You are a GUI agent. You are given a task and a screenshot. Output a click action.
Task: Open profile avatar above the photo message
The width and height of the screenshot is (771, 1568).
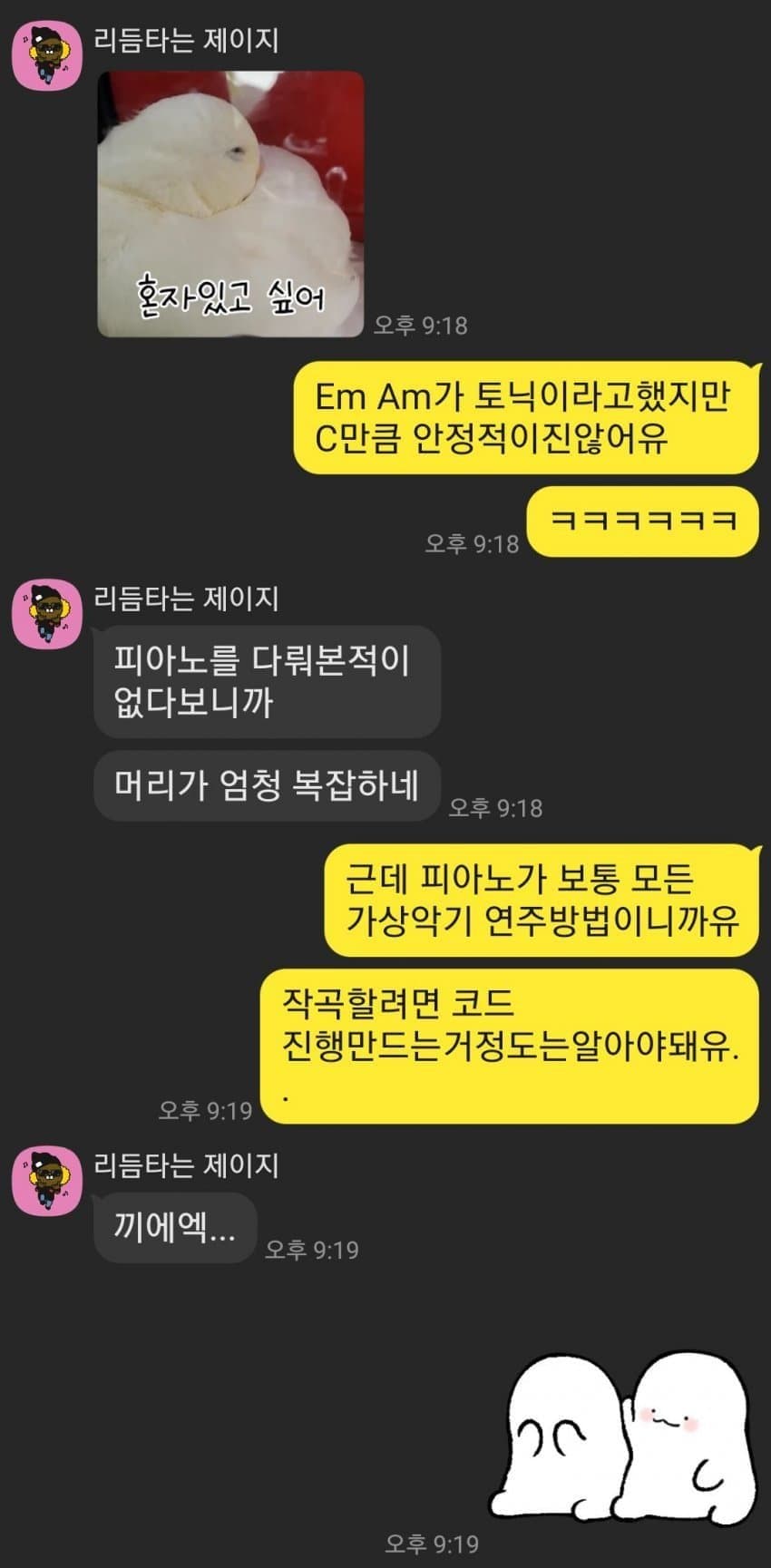[x=47, y=54]
